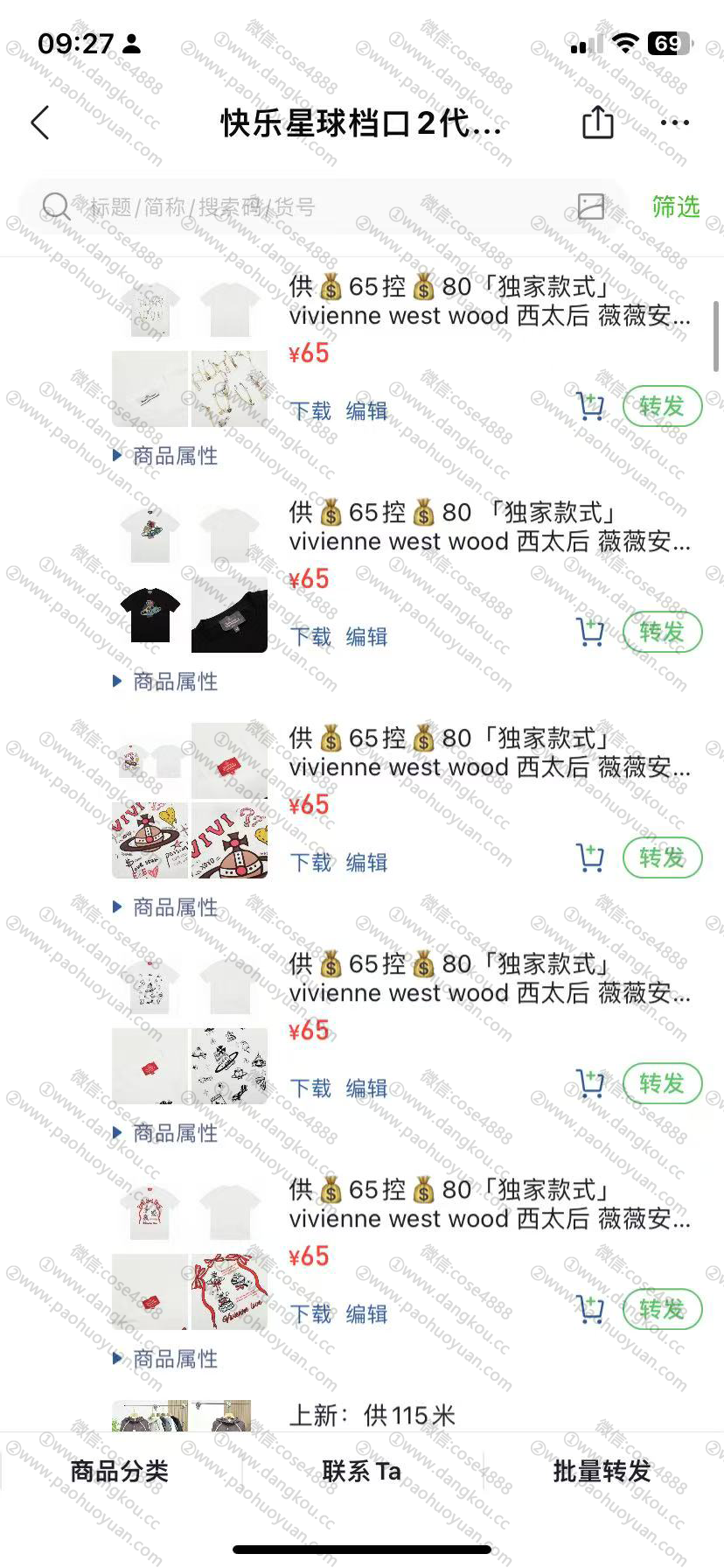724x1568 pixels.
Task: Add the black T-shirt product to cart
Action: pos(591,633)
